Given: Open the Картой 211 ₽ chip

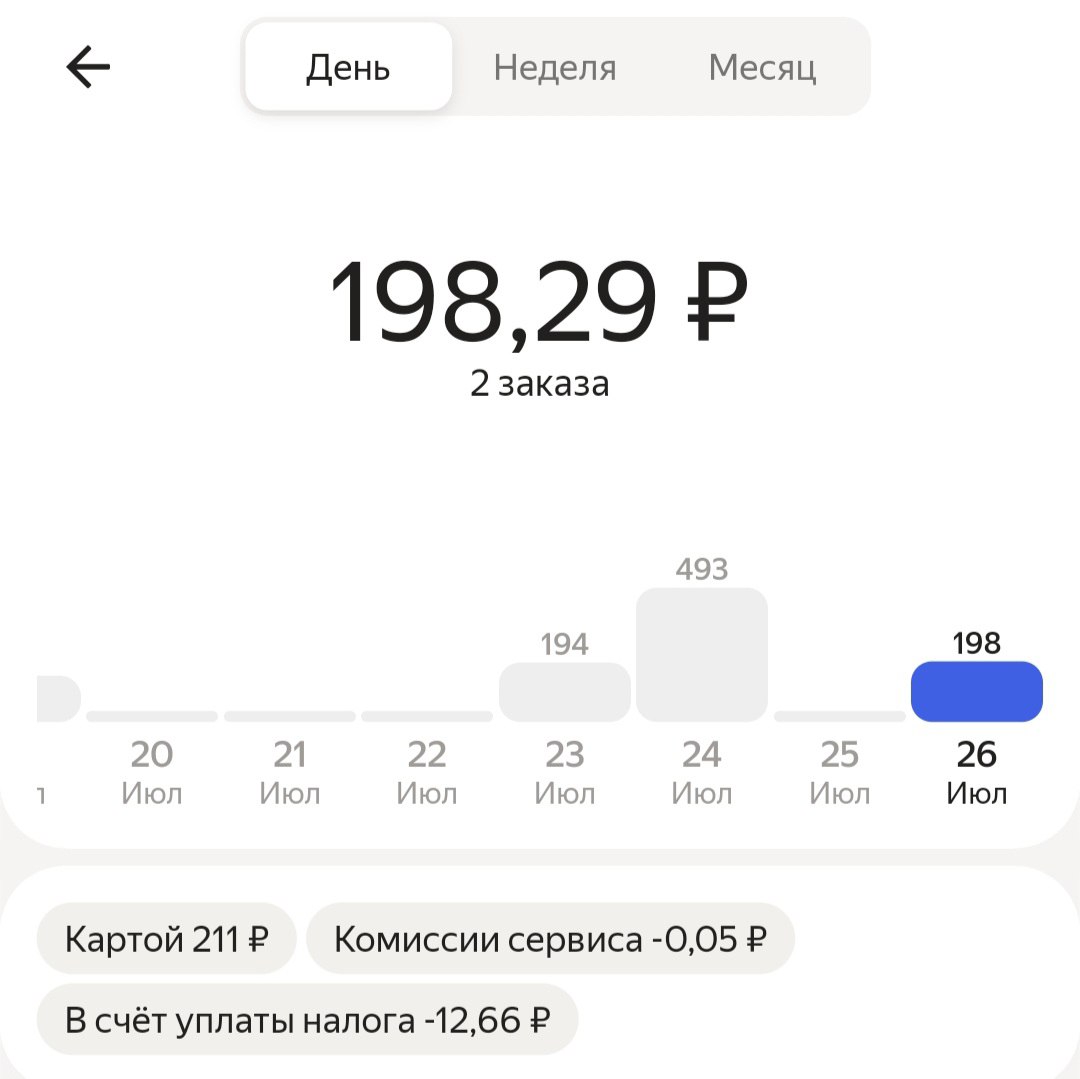Looking at the screenshot, I should [166, 939].
